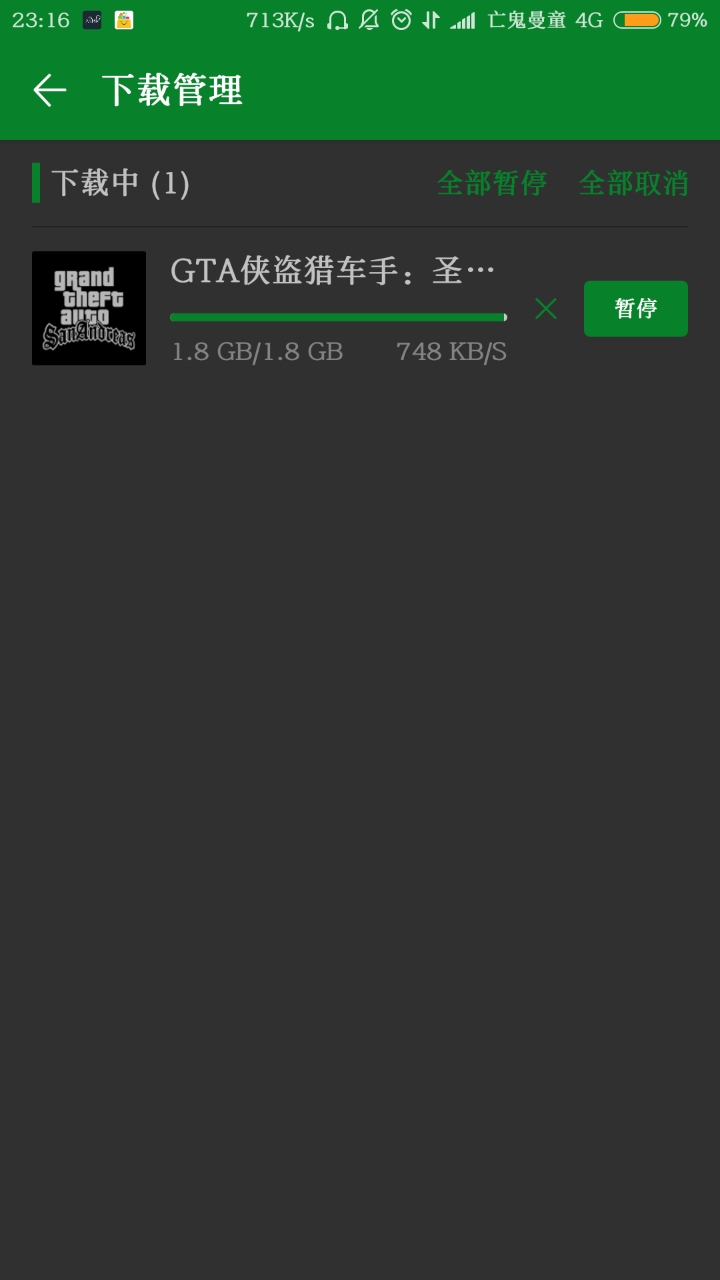Go back from 下载管理 page

pyautogui.click(x=49, y=91)
